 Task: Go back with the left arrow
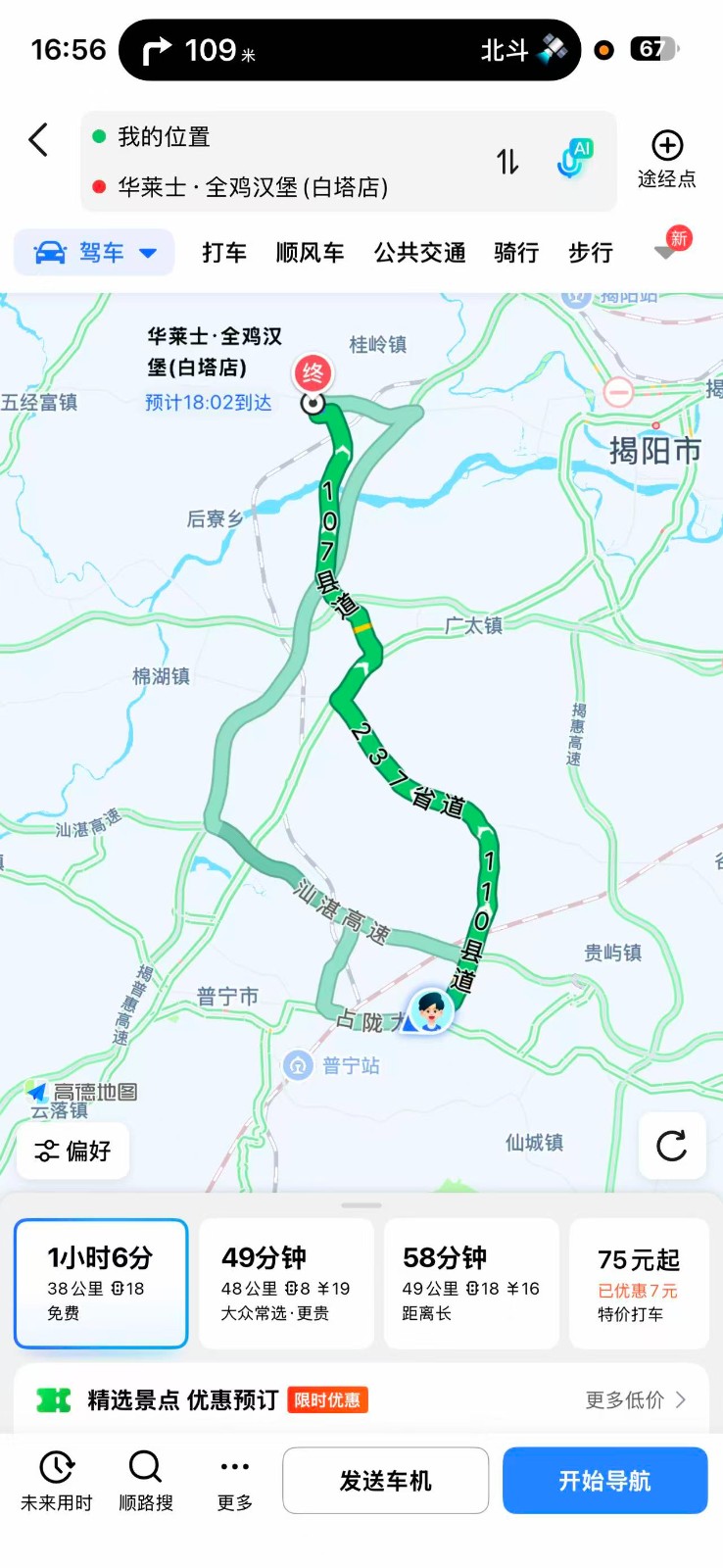click(x=39, y=140)
